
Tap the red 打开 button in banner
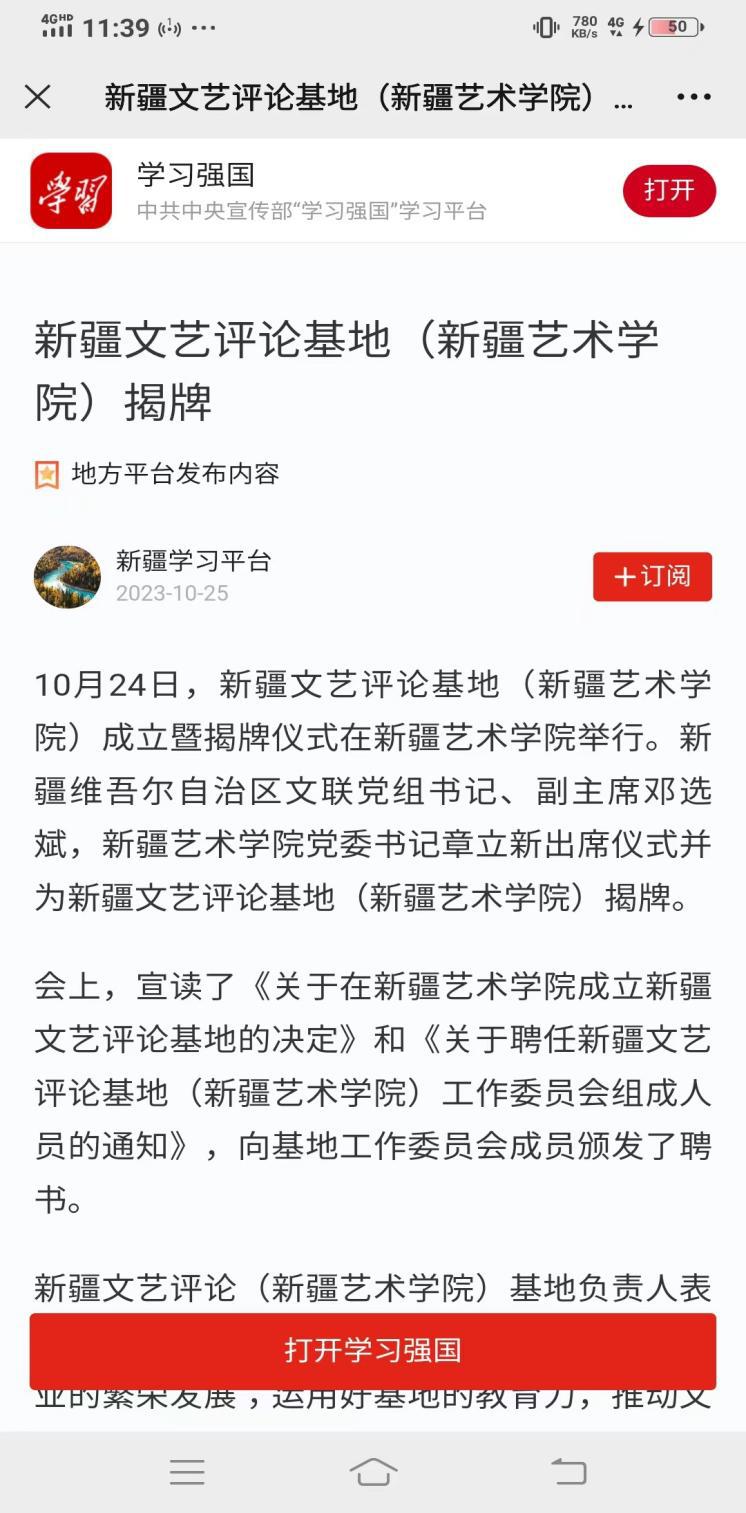click(x=669, y=191)
